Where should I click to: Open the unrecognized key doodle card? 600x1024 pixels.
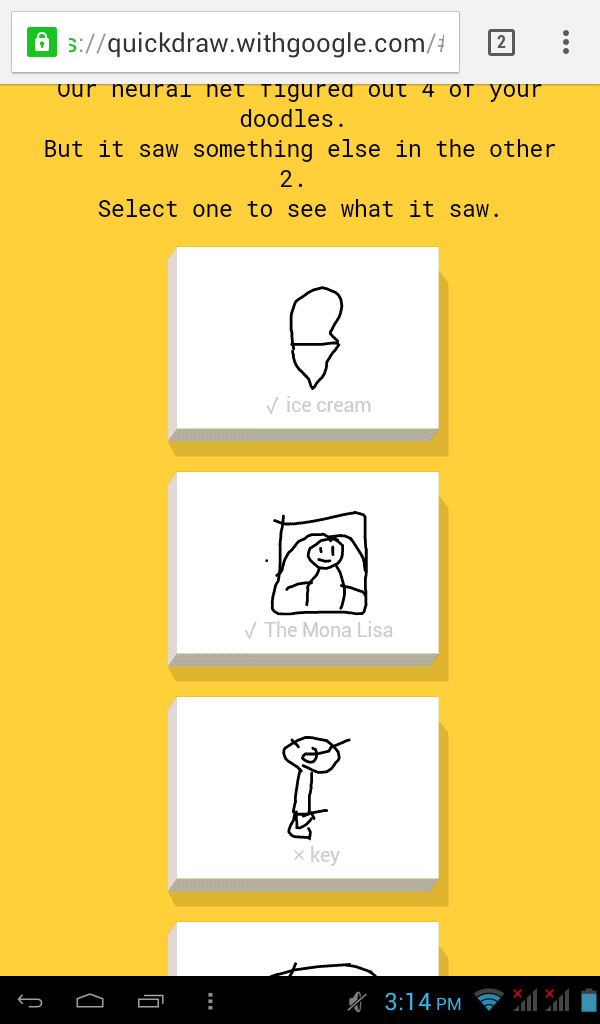coord(307,787)
